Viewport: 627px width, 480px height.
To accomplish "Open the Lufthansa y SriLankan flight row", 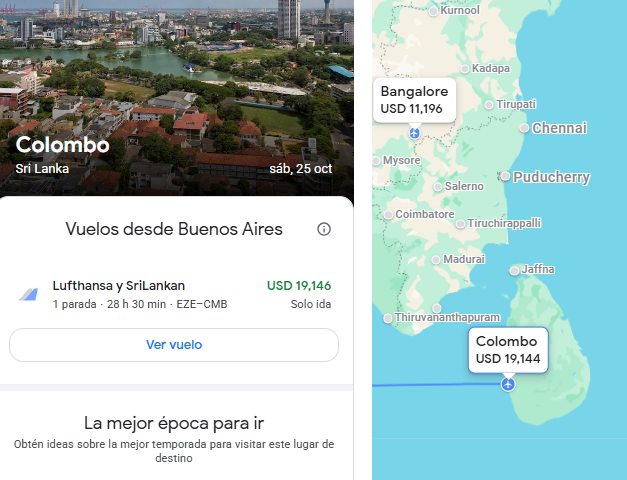I will (x=174, y=294).
